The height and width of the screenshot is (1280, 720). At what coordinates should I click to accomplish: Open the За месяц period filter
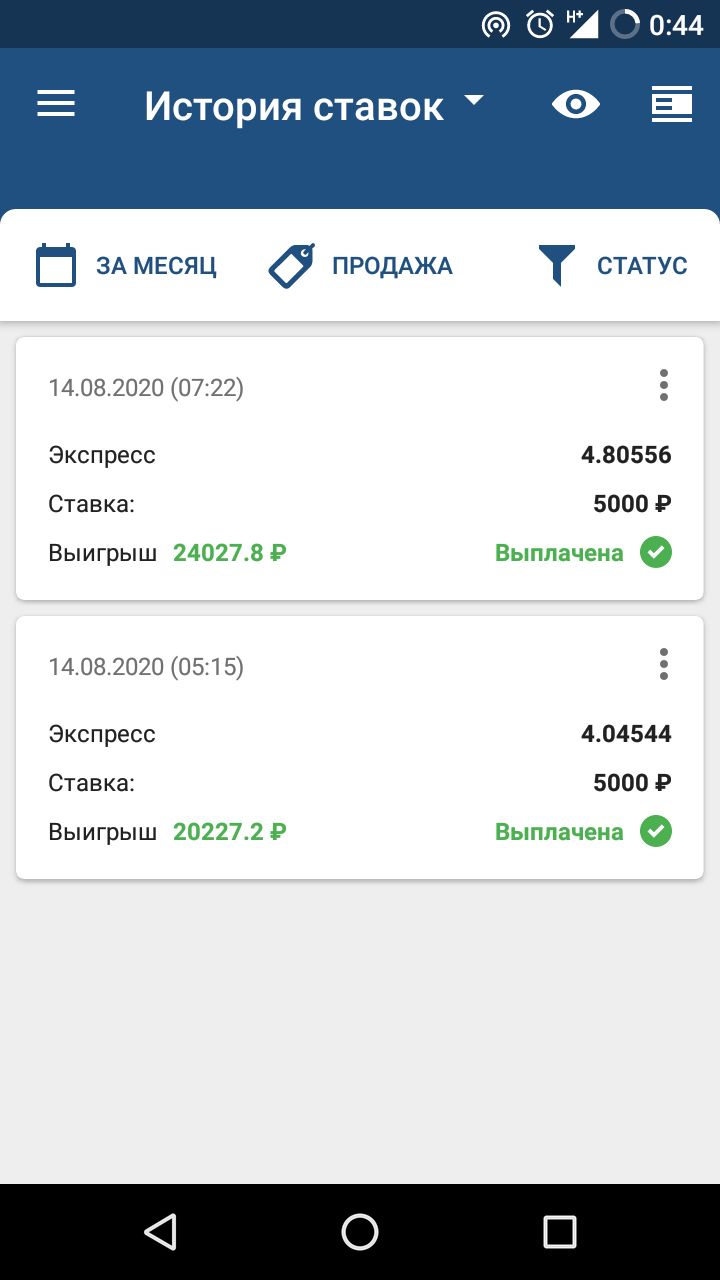(x=126, y=266)
